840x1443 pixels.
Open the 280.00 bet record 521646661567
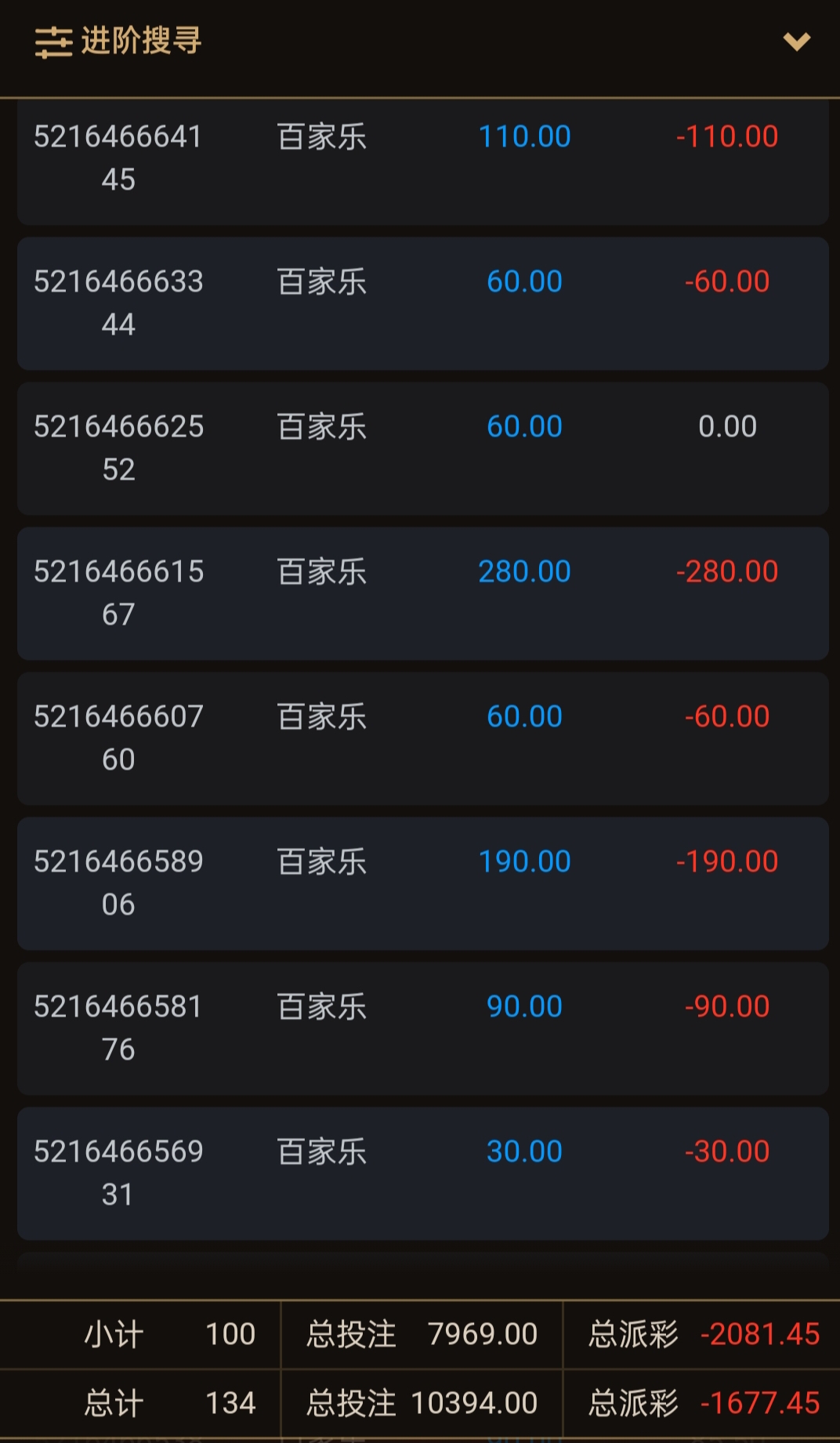(422, 593)
